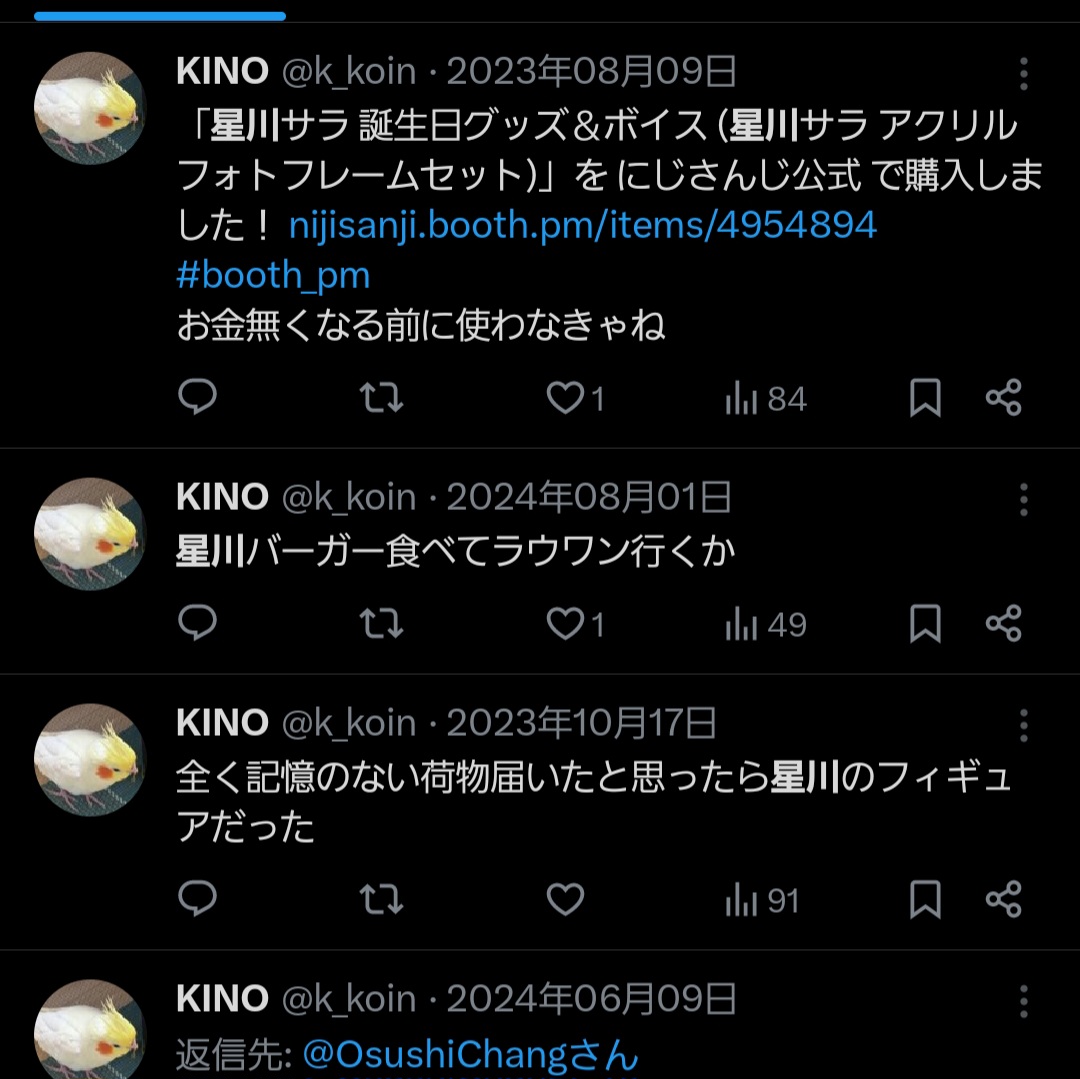The width and height of the screenshot is (1080, 1079).
Task: Open the nijisanji.booth.pm item link
Action: (582, 226)
